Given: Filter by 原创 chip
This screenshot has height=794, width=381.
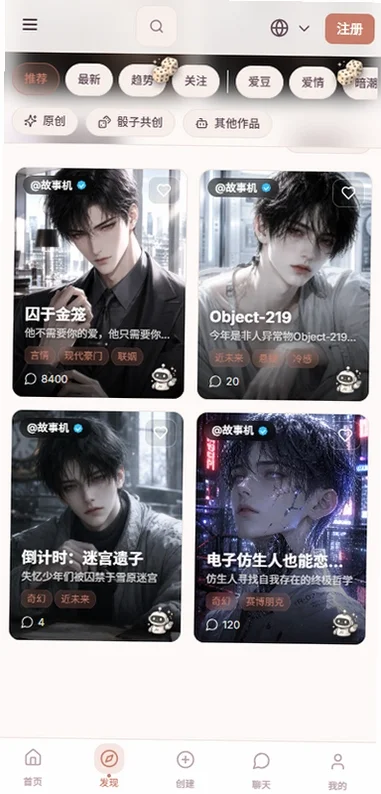Looking at the screenshot, I should 45,122.
